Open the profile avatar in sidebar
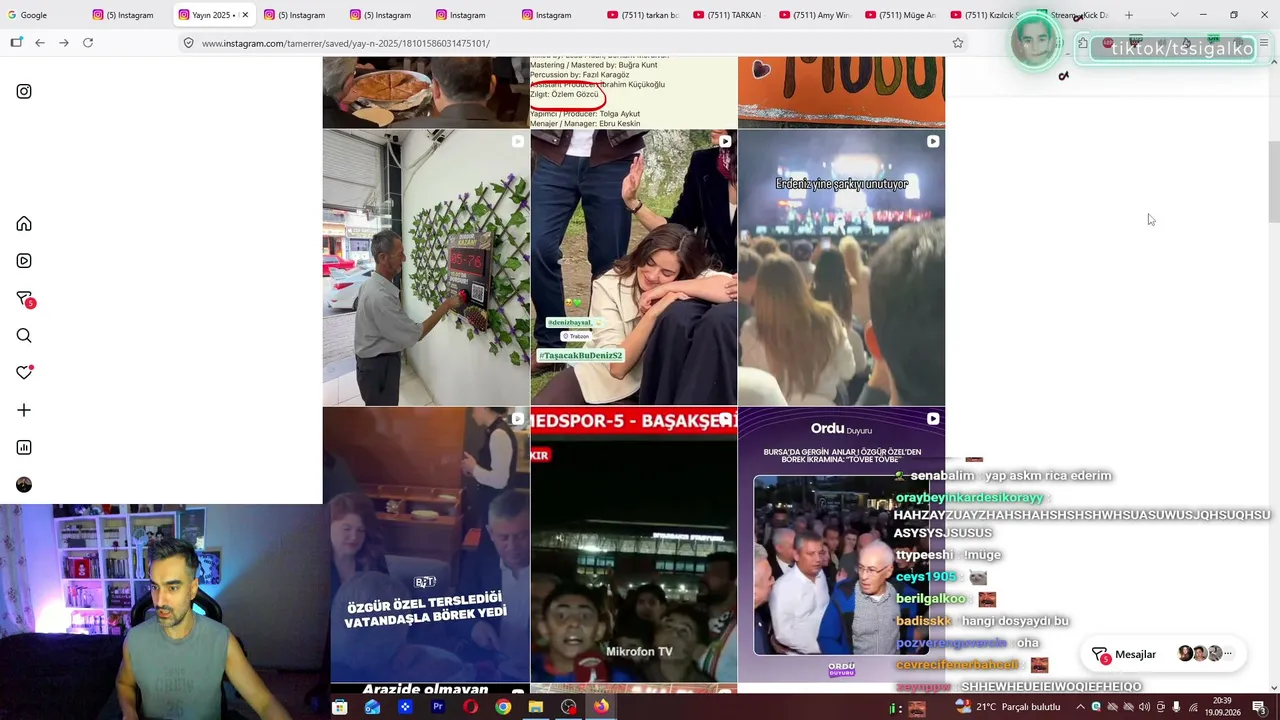1280x720 pixels. 24,485
